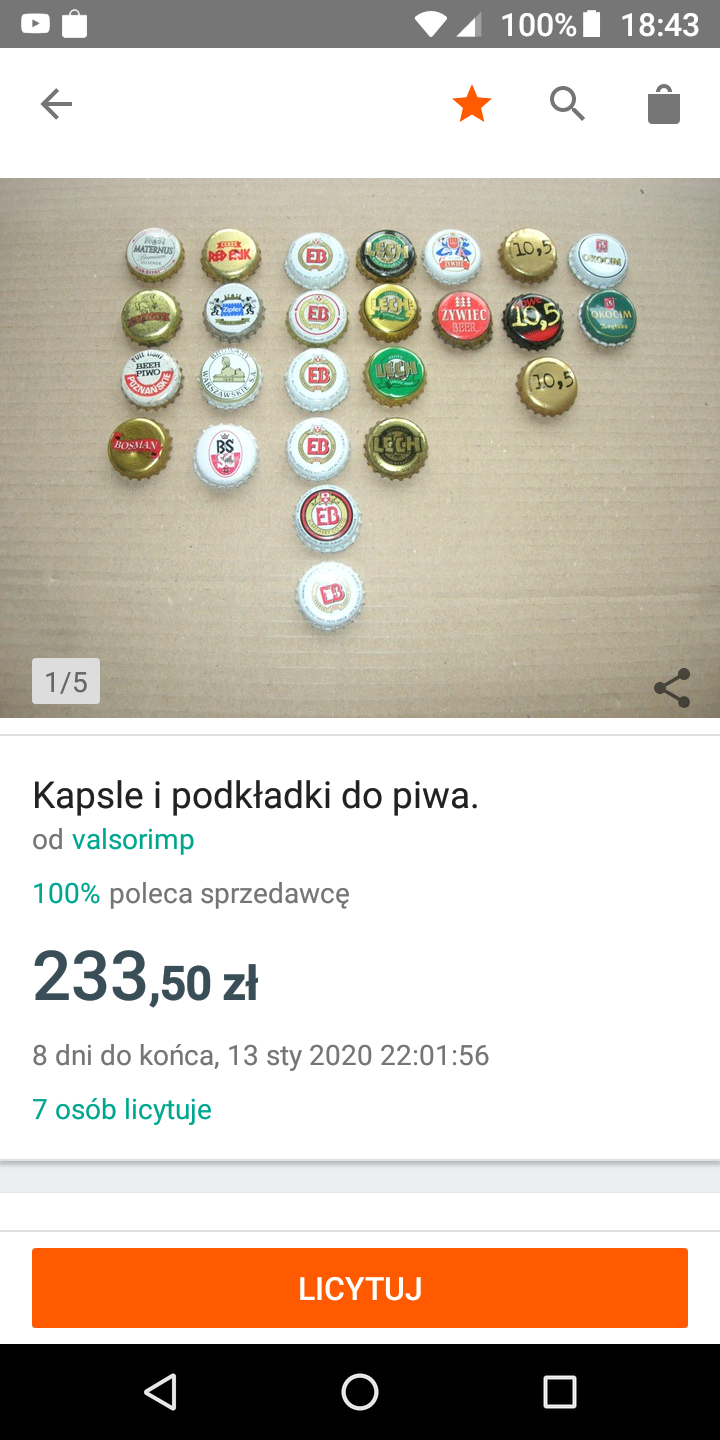Image resolution: width=720 pixels, height=1440 pixels.
Task: Open the shopping bag cart
Action: [x=663, y=104]
